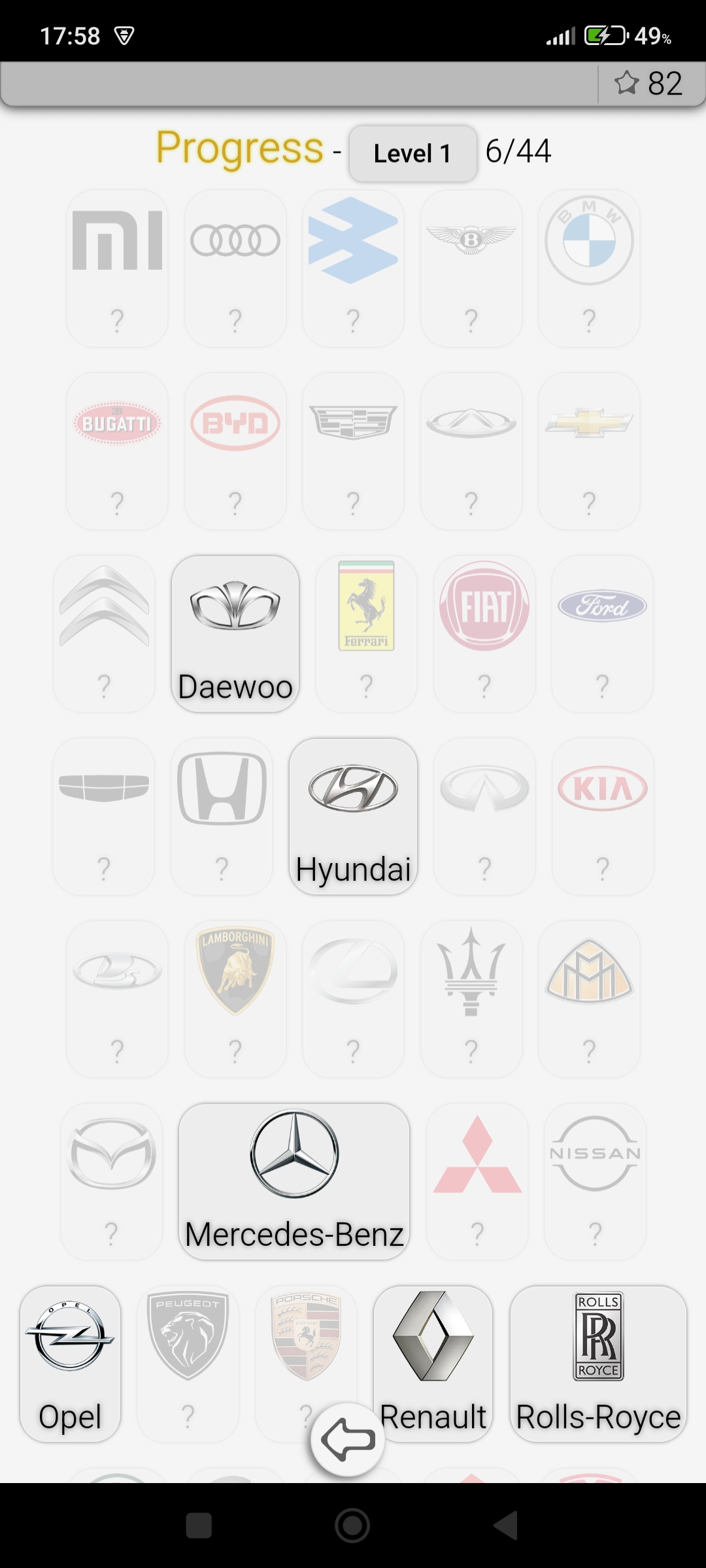Image resolution: width=706 pixels, height=1568 pixels.
Task: Tap the Level 1 button
Action: point(412,154)
